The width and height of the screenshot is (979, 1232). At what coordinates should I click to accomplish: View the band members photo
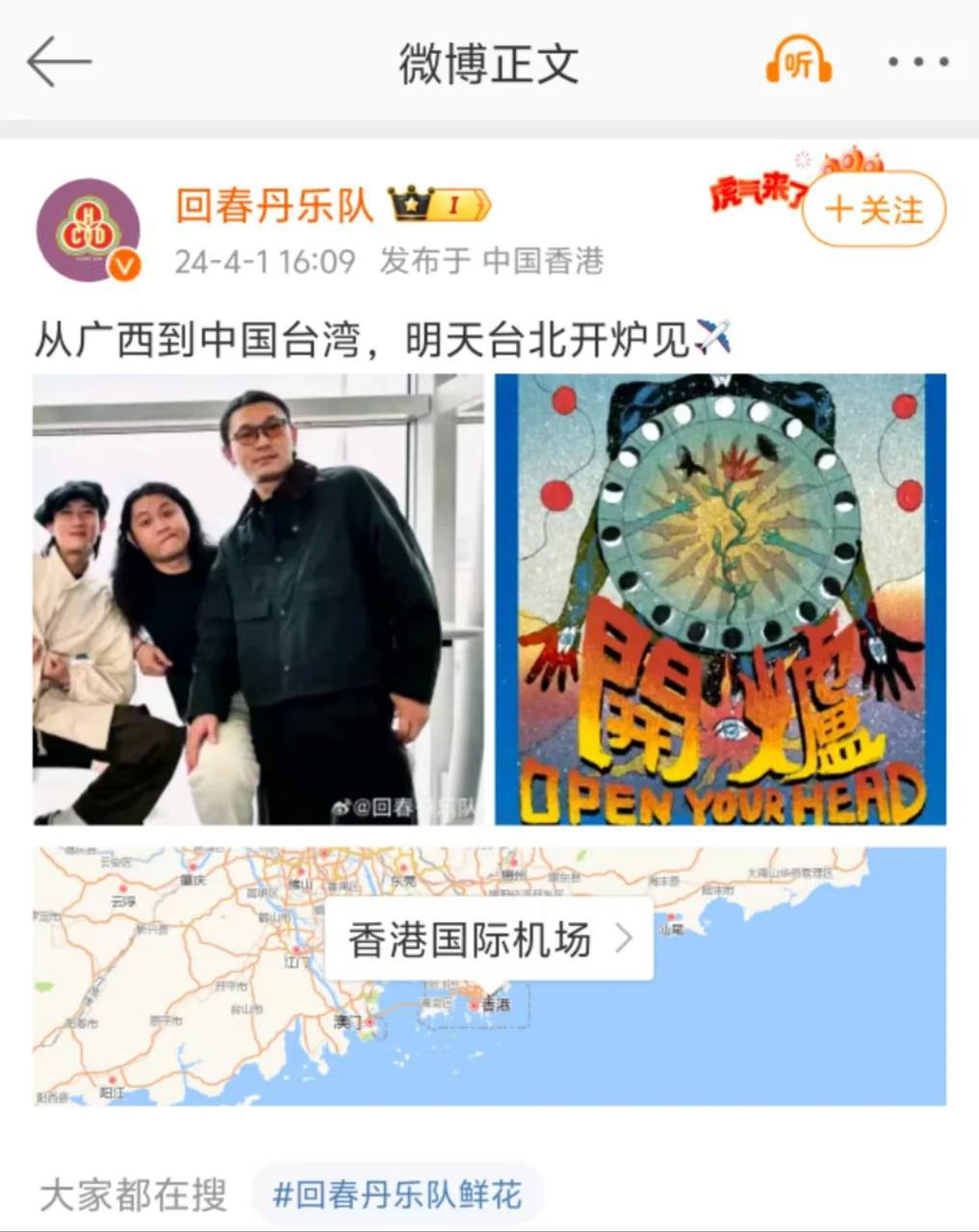(258, 599)
